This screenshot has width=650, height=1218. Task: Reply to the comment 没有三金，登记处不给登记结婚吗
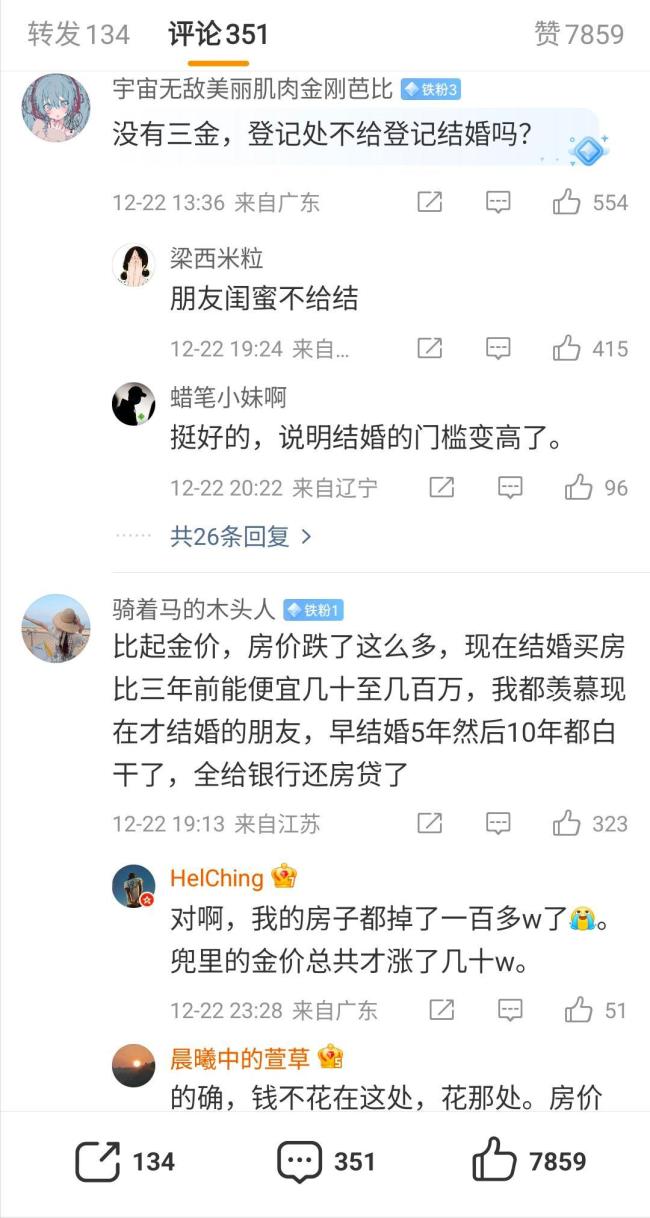pyautogui.click(x=498, y=203)
